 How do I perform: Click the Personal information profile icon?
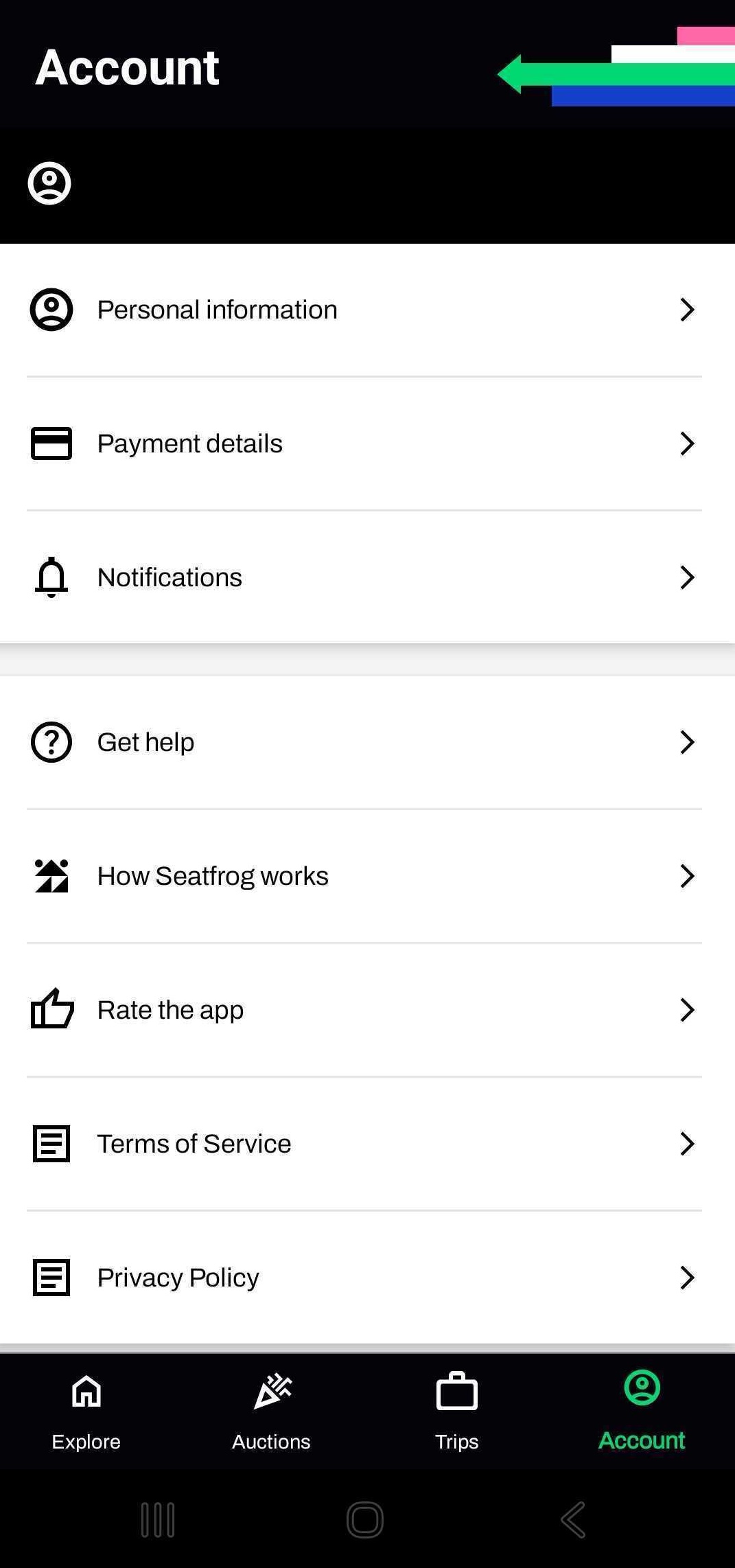tap(51, 309)
